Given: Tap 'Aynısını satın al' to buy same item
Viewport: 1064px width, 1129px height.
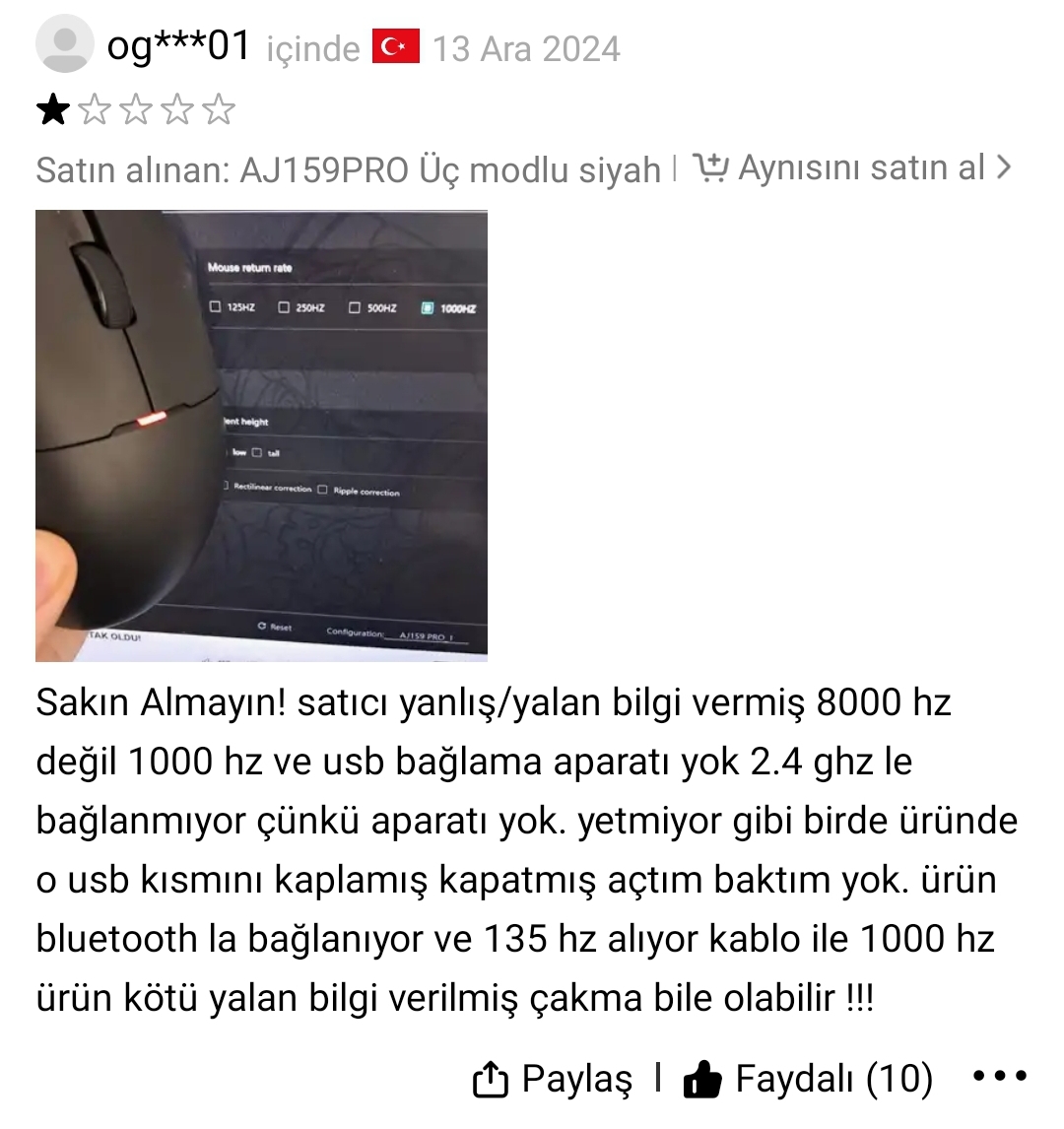Looking at the screenshot, I should click(851, 168).
